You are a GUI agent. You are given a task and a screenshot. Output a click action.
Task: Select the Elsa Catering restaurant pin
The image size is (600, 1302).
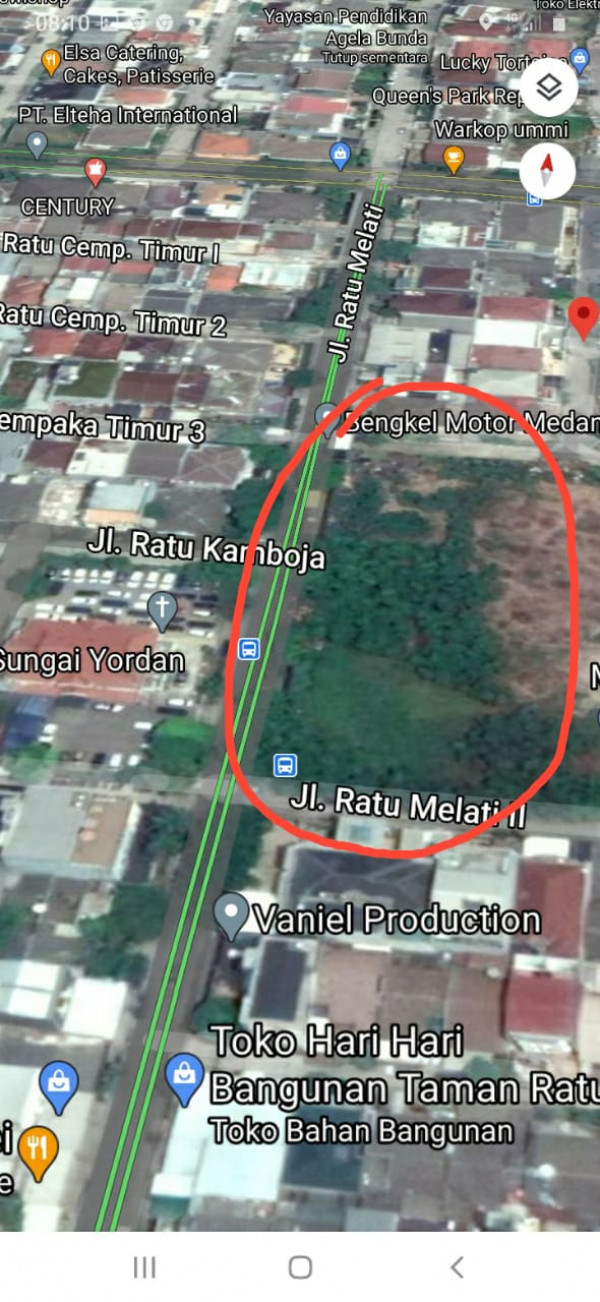[x=51, y=63]
